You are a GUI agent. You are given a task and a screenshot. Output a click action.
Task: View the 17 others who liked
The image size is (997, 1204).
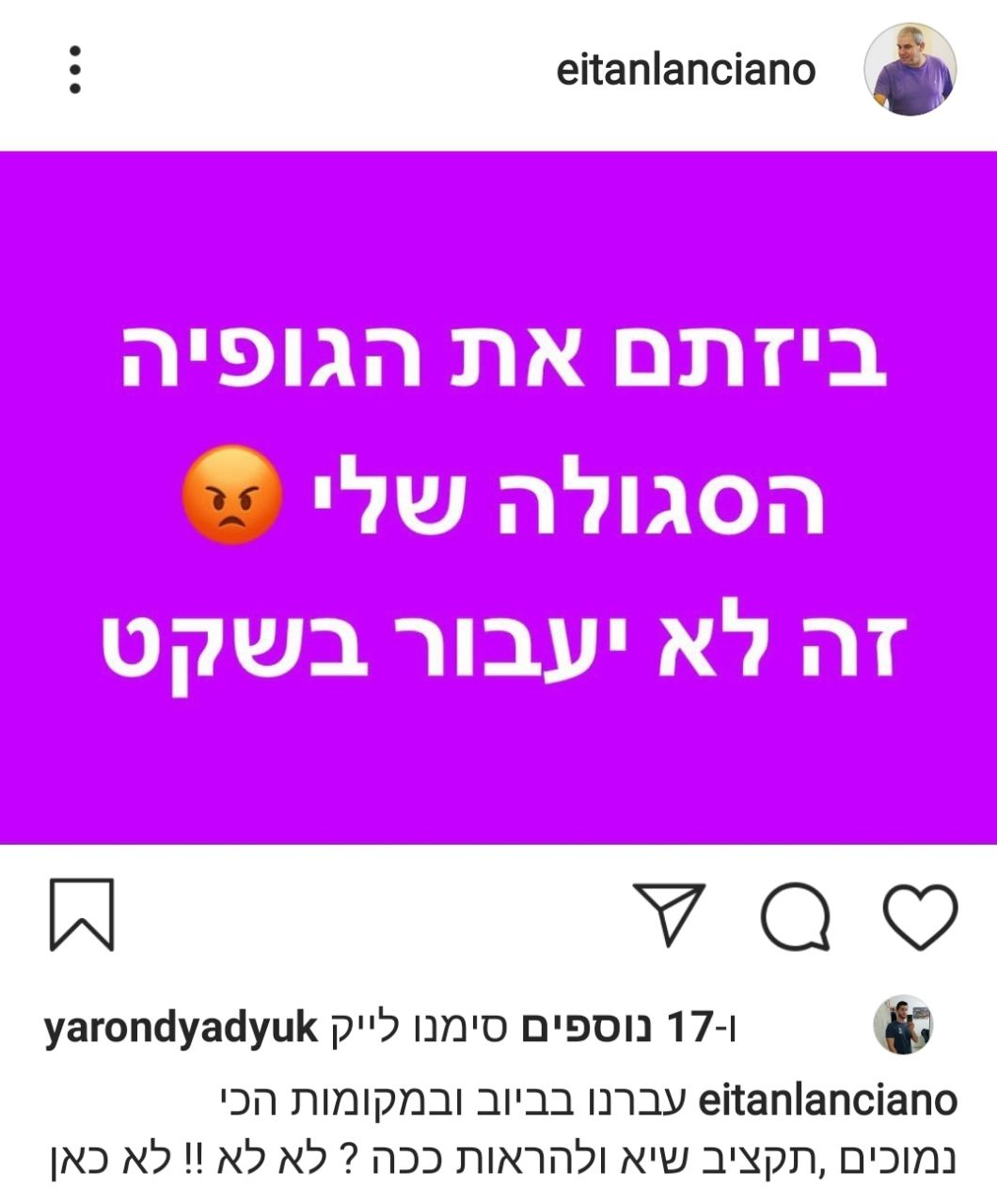(613, 1028)
